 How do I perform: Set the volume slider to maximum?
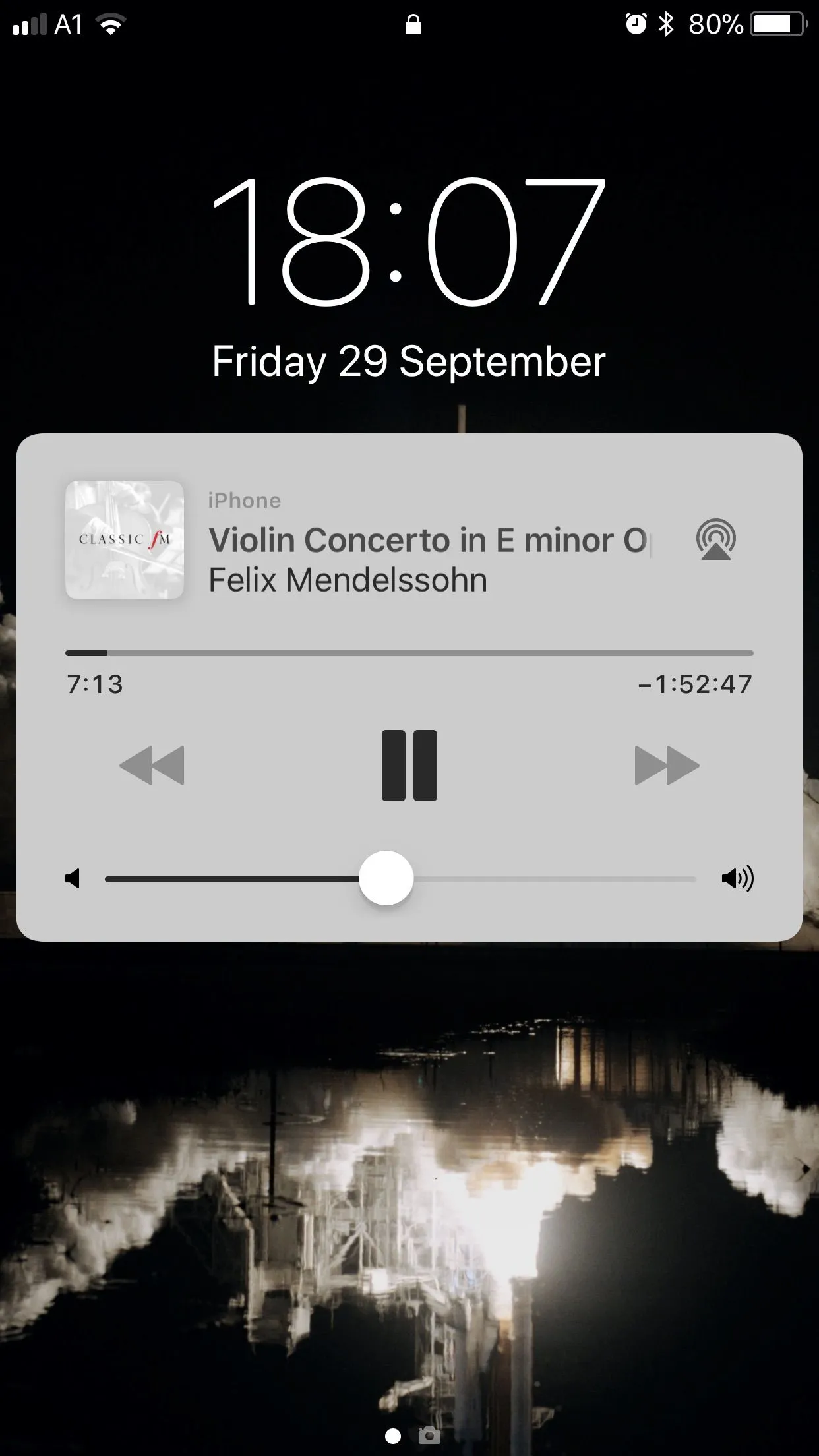pyautogui.click(x=694, y=879)
